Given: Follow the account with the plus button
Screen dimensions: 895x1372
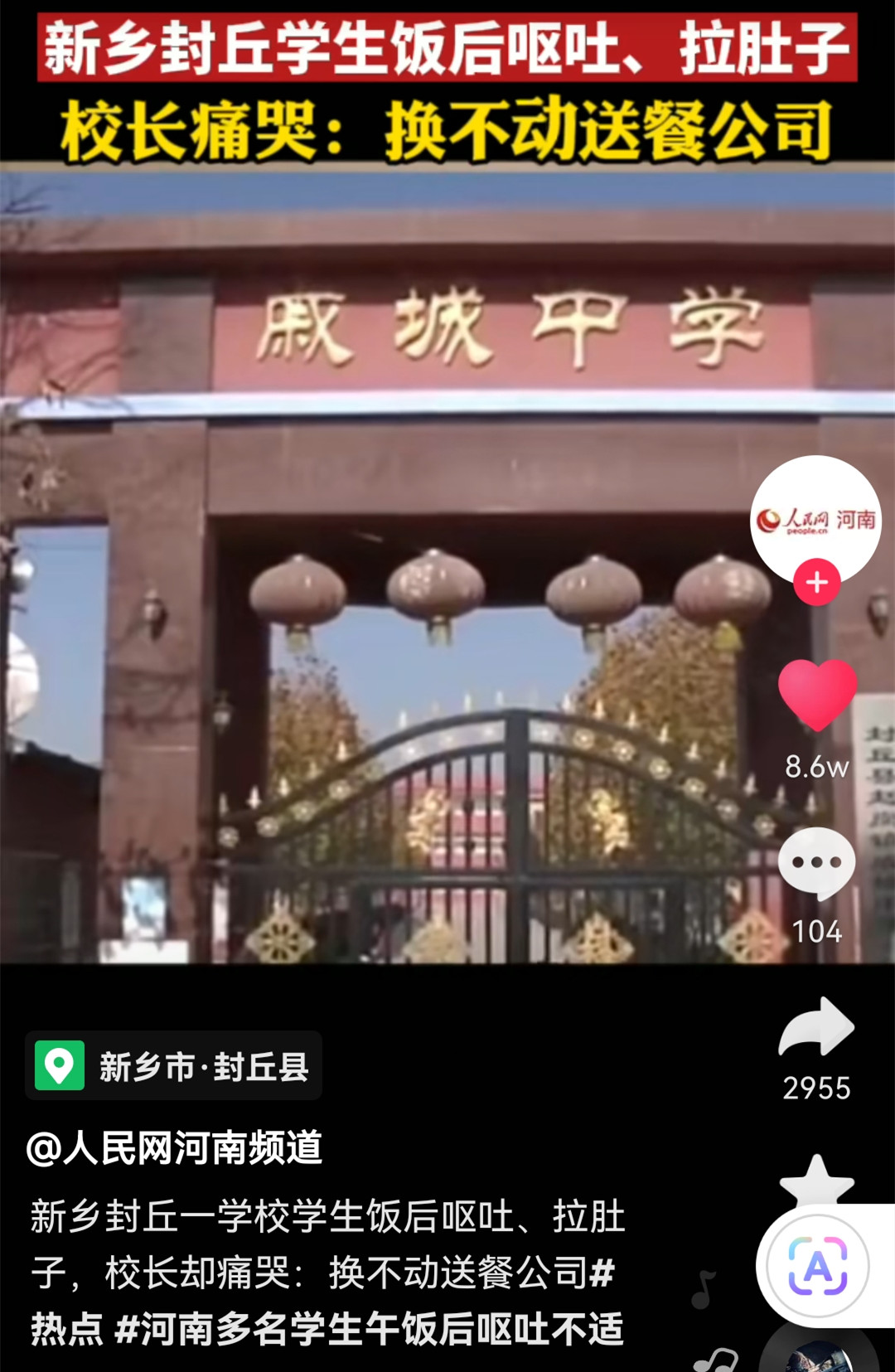Looking at the screenshot, I should [x=817, y=582].
